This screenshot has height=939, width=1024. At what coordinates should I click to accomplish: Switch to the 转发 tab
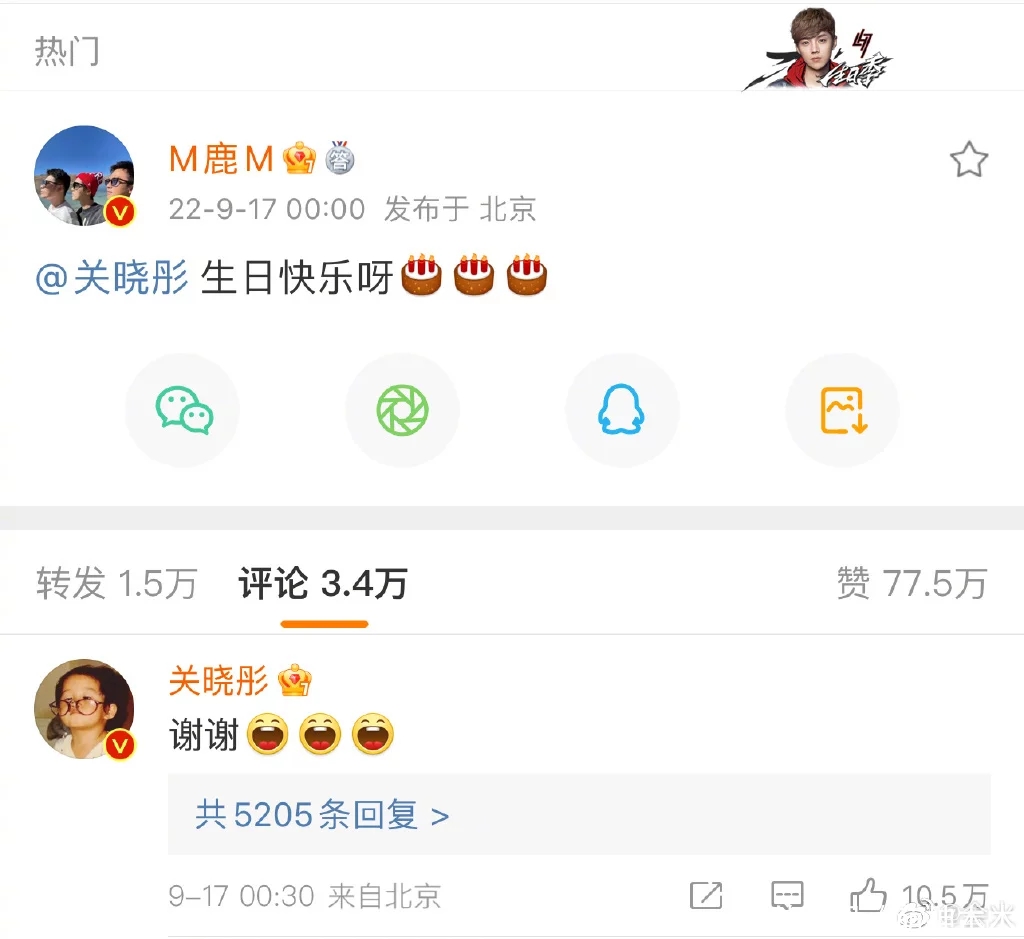pos(116,583)
